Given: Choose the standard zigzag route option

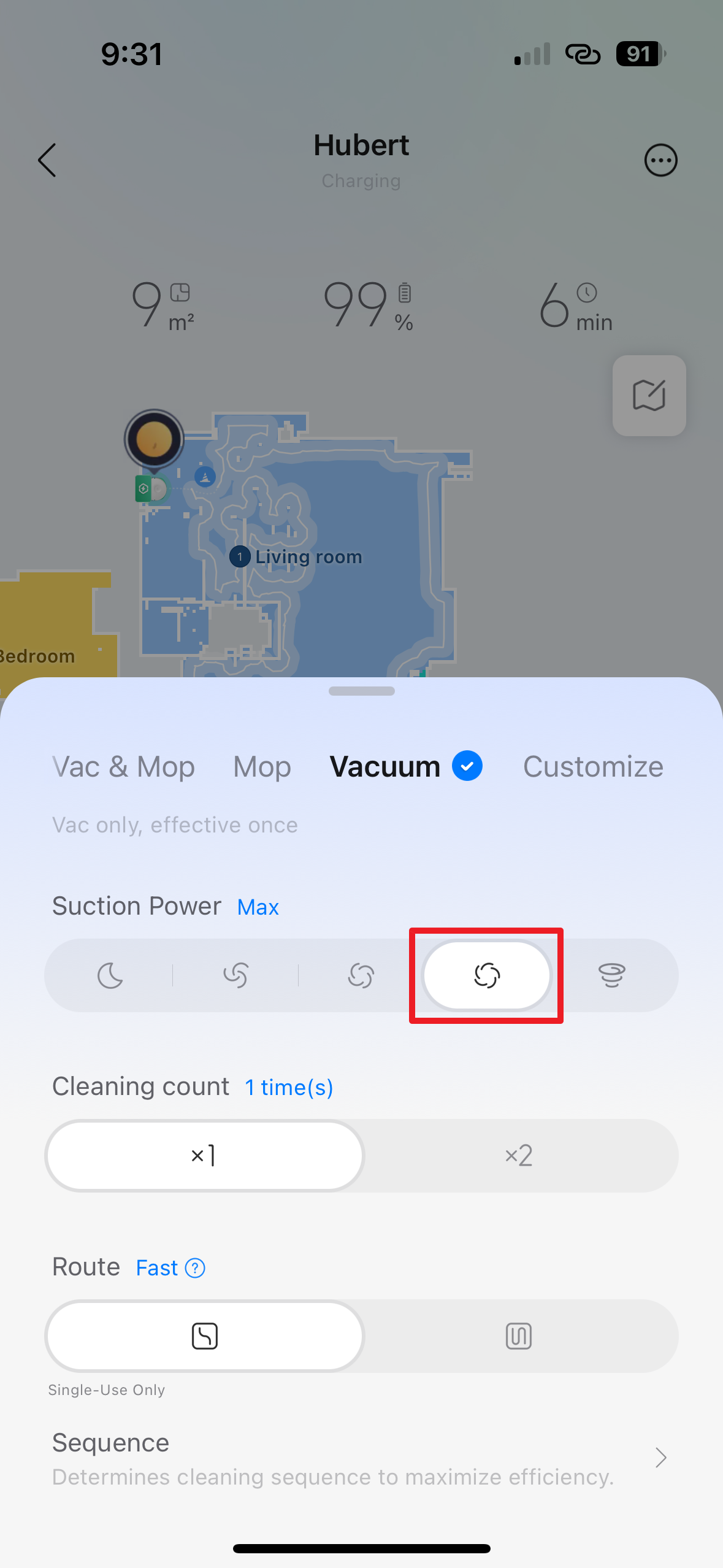Looking at the screenshot, I should point(519,1336).
